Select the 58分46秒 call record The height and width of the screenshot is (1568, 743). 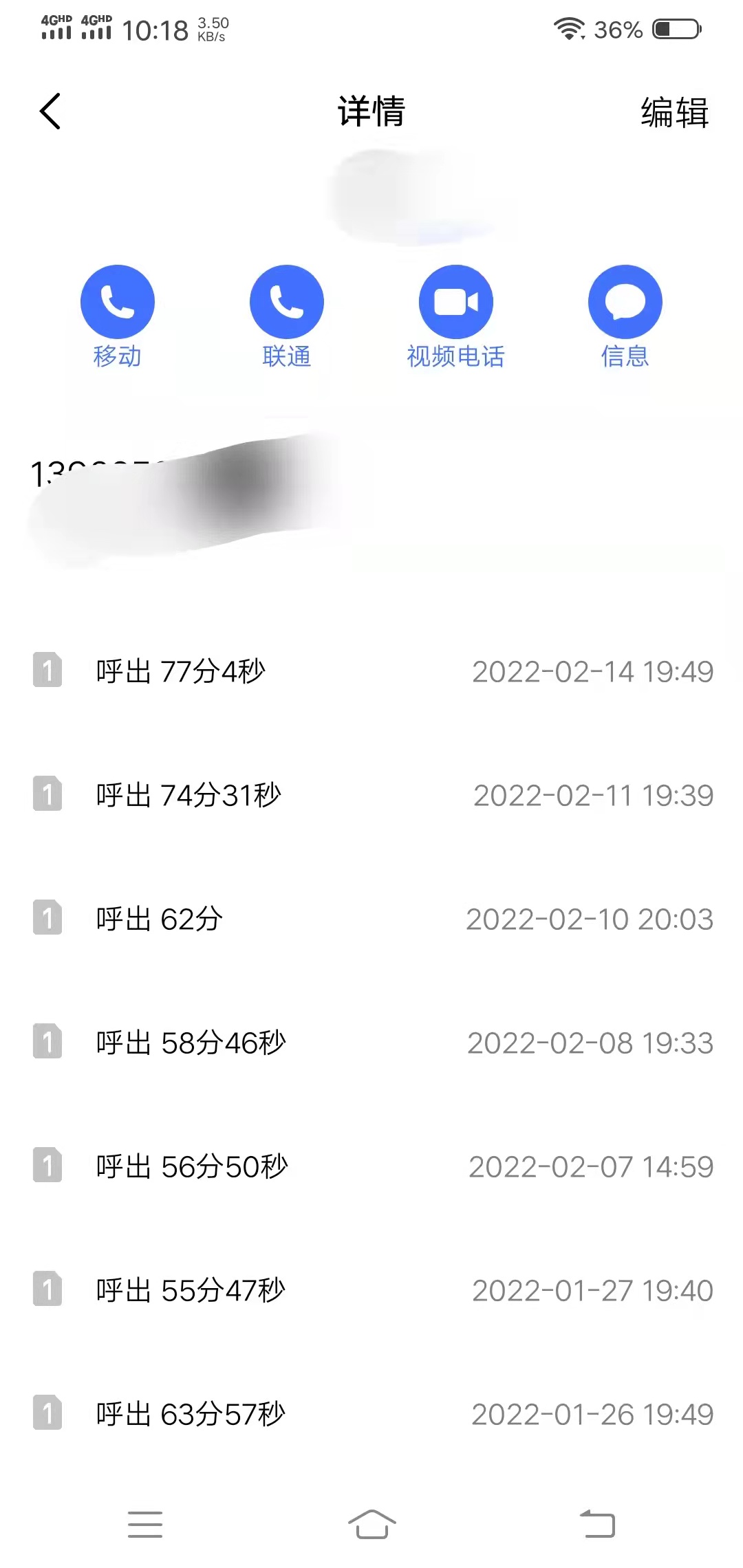click(x=371, y=1043)
